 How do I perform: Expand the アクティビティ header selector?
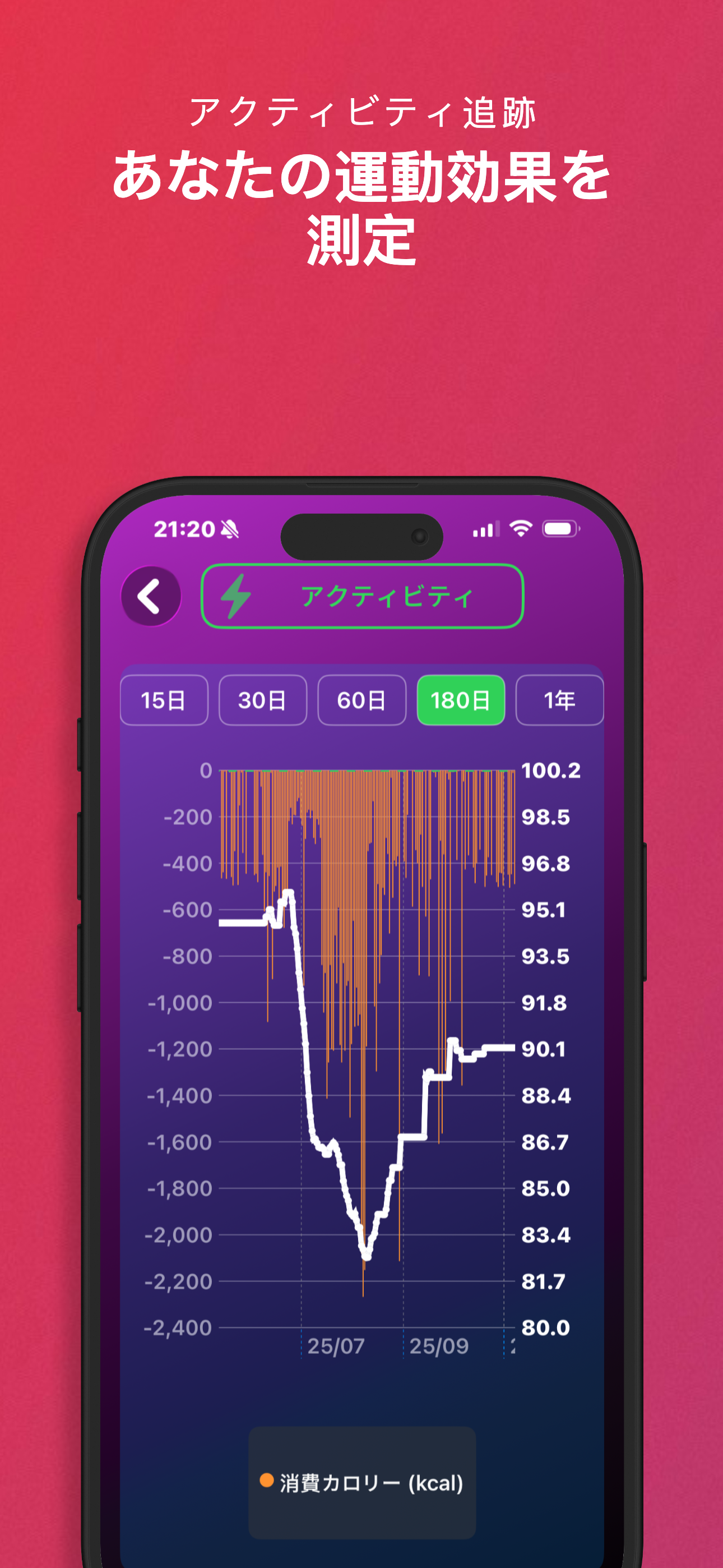pos(361,597)
